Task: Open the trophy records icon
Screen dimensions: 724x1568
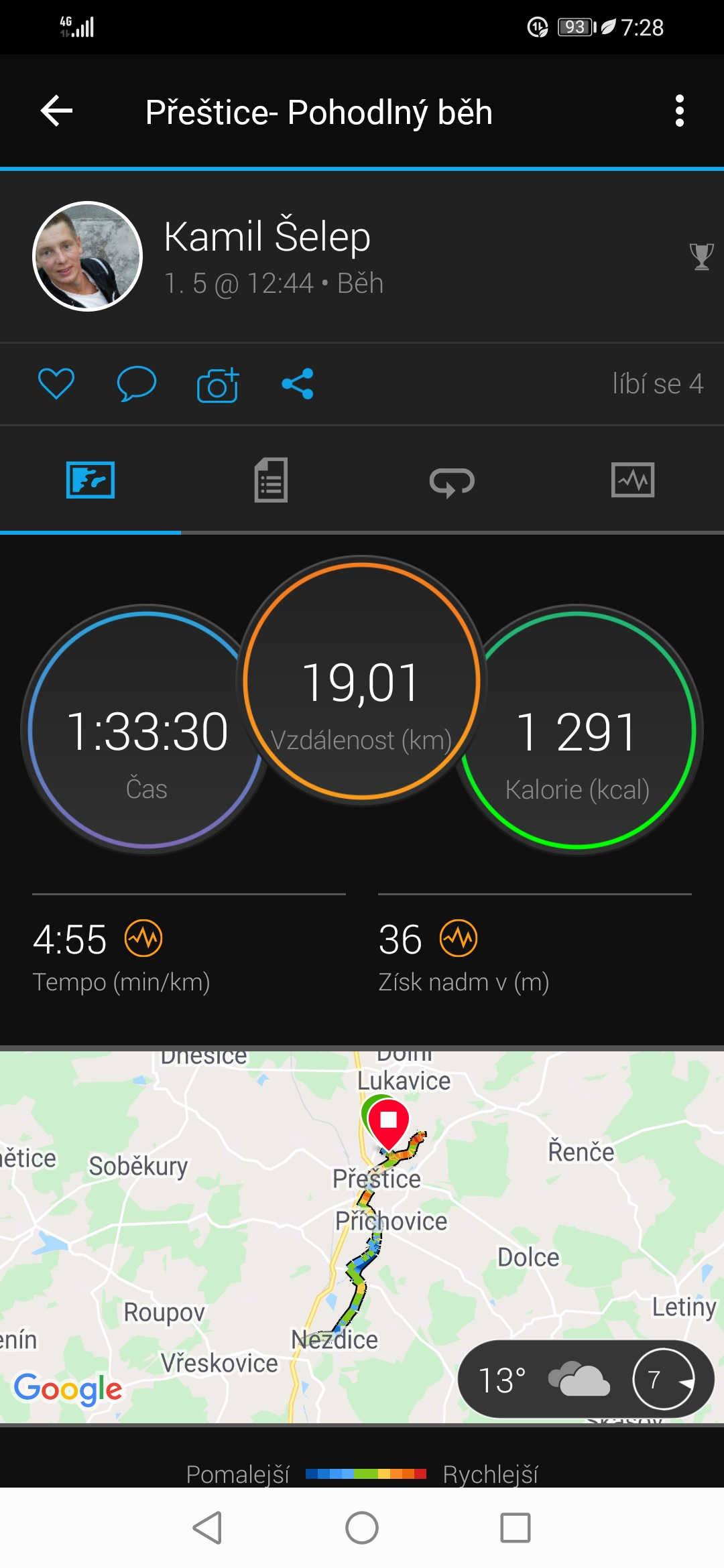Action: (x=701, y=256)
